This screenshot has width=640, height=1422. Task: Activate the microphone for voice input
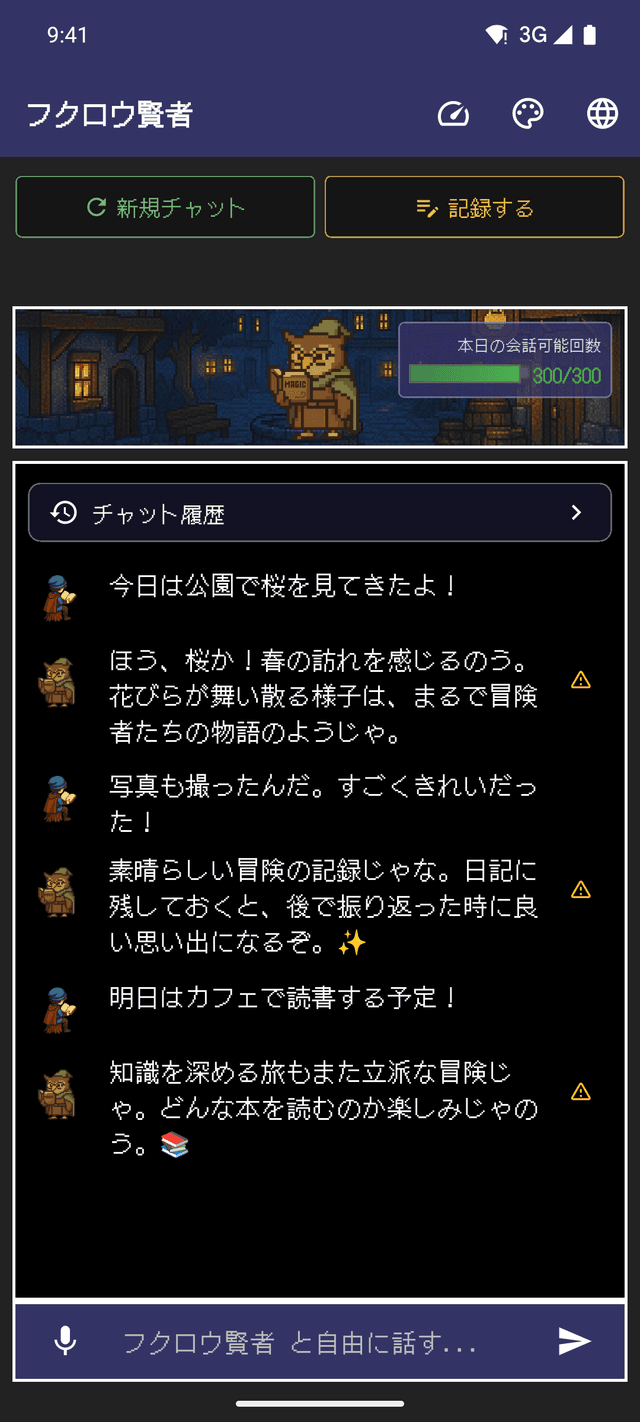(x=65, y=1341)
